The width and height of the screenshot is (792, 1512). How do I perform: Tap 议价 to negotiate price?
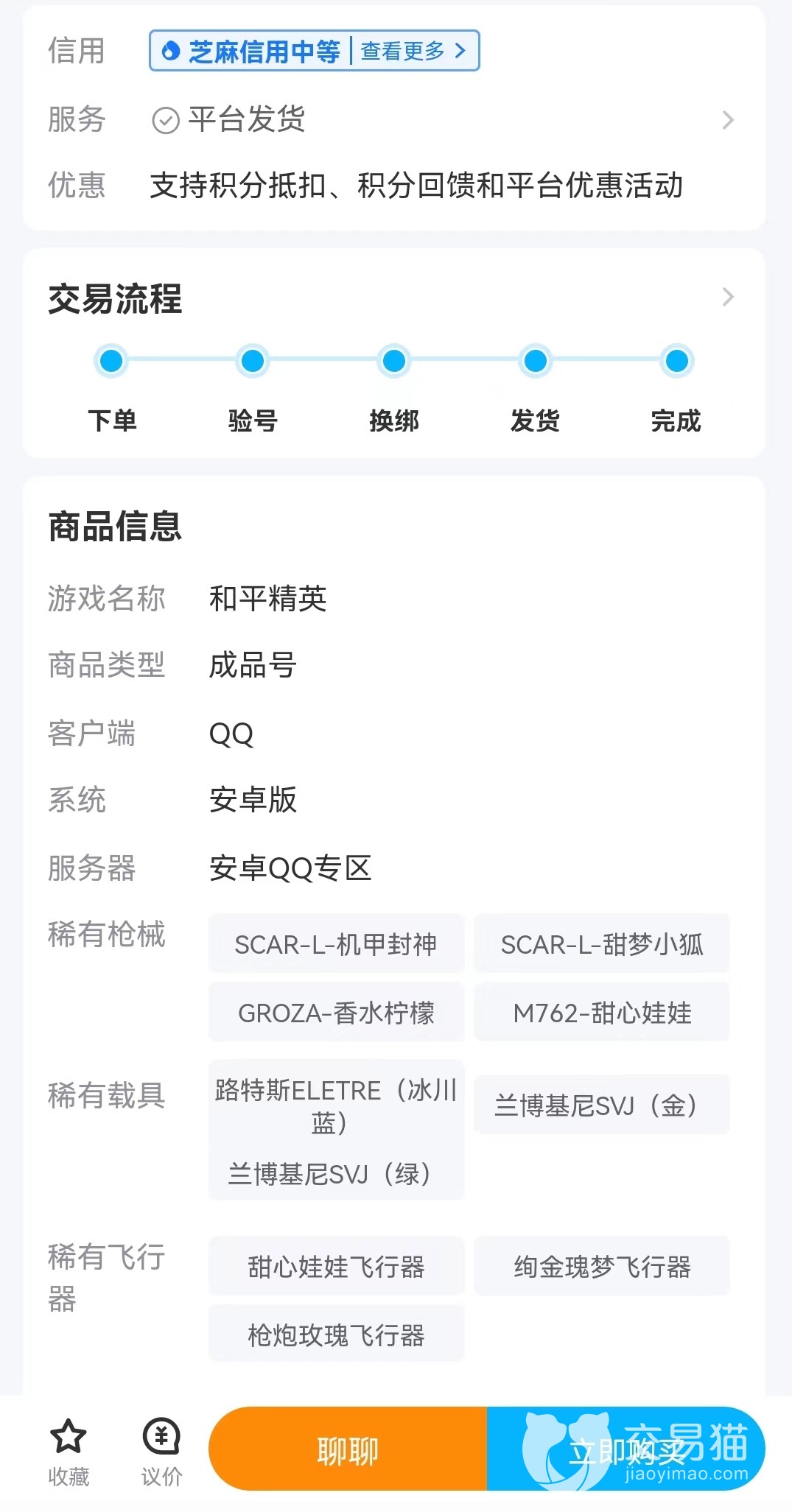pyautogui.click(x=161, y=1451)
